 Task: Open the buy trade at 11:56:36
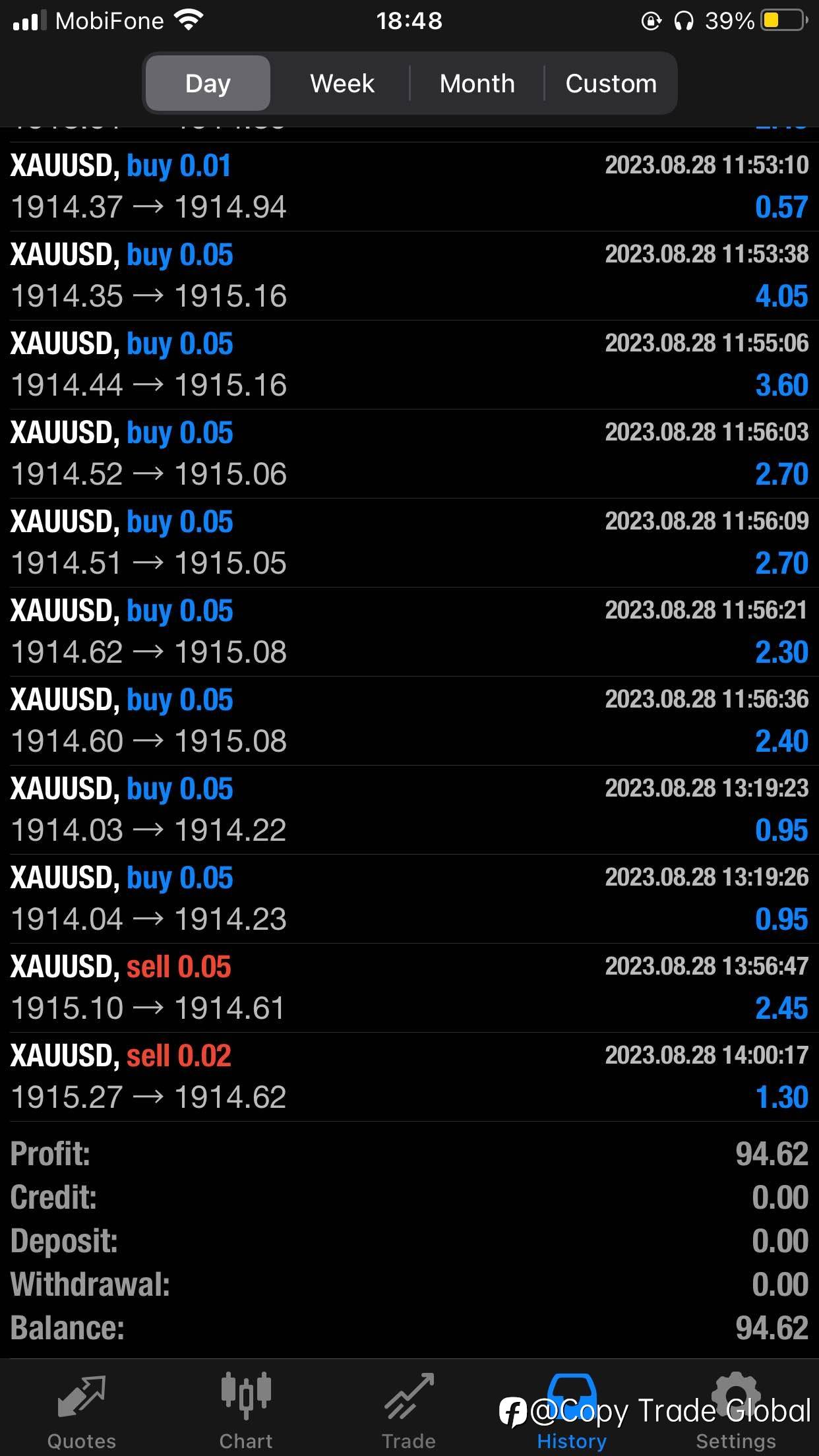[x=409, y=721]
